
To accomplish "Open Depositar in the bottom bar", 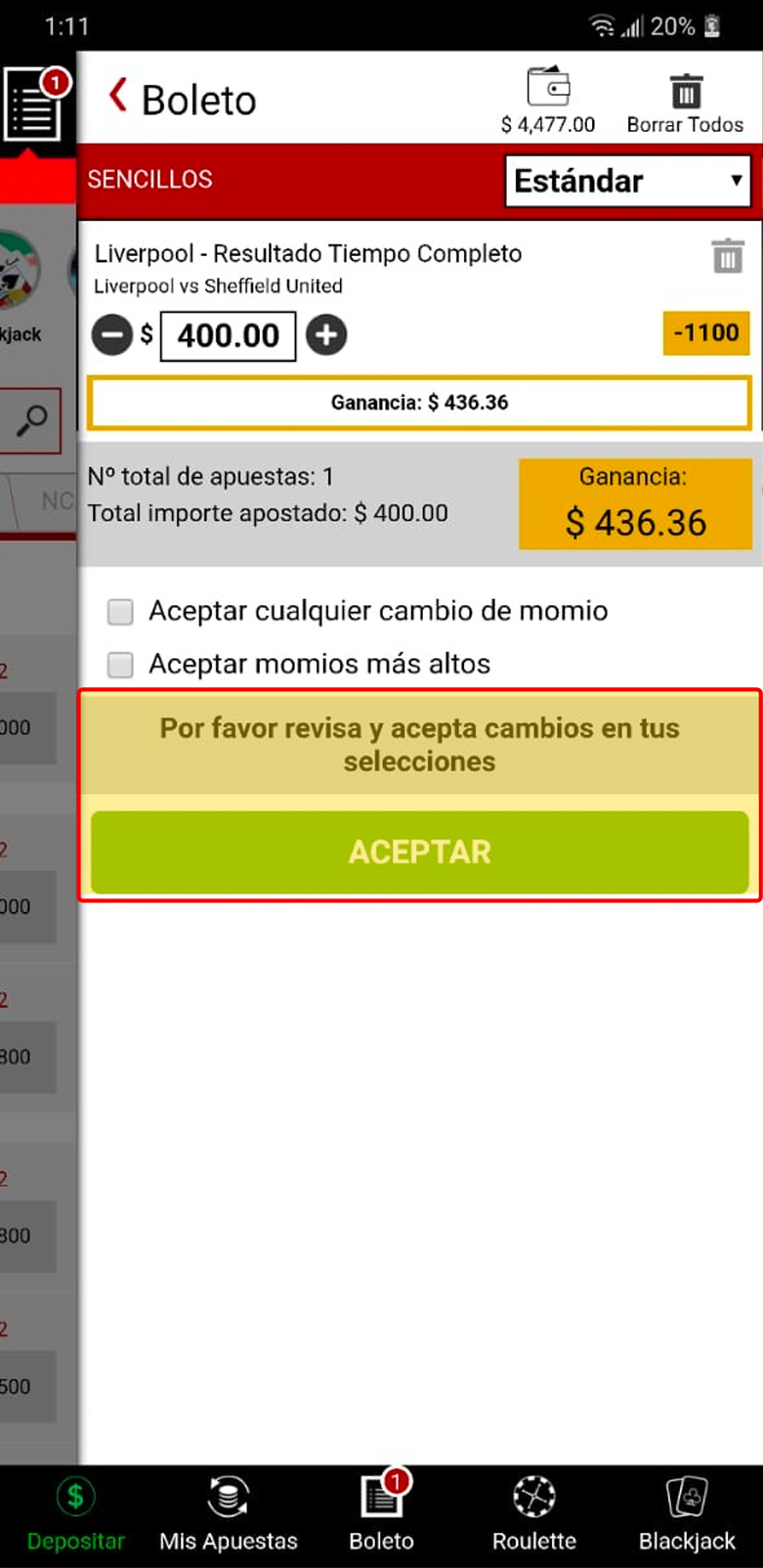I will [x=75, y=1514].
